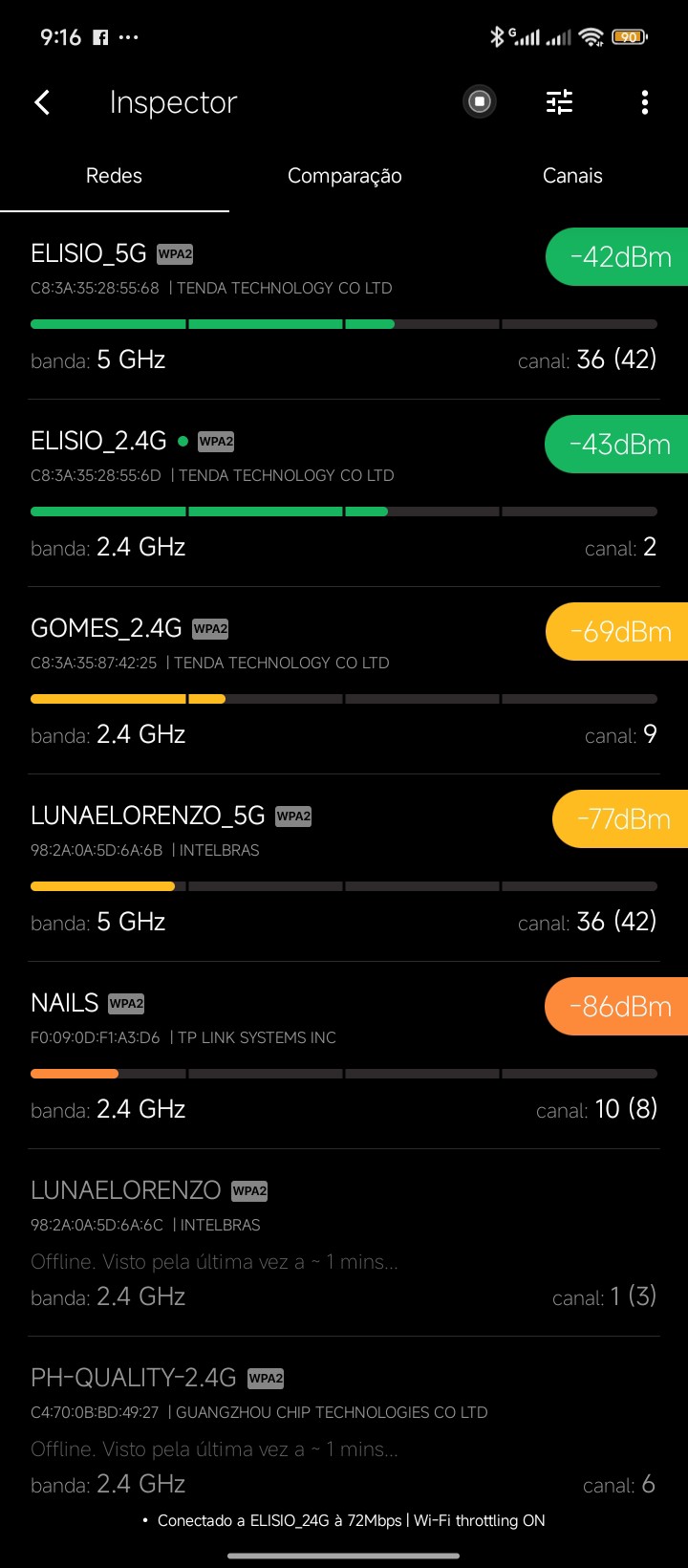Image resolution: width=688 pixels, height=1568 pixels.
Task: Switch to the Comparação tab
Action: point(344,176)
